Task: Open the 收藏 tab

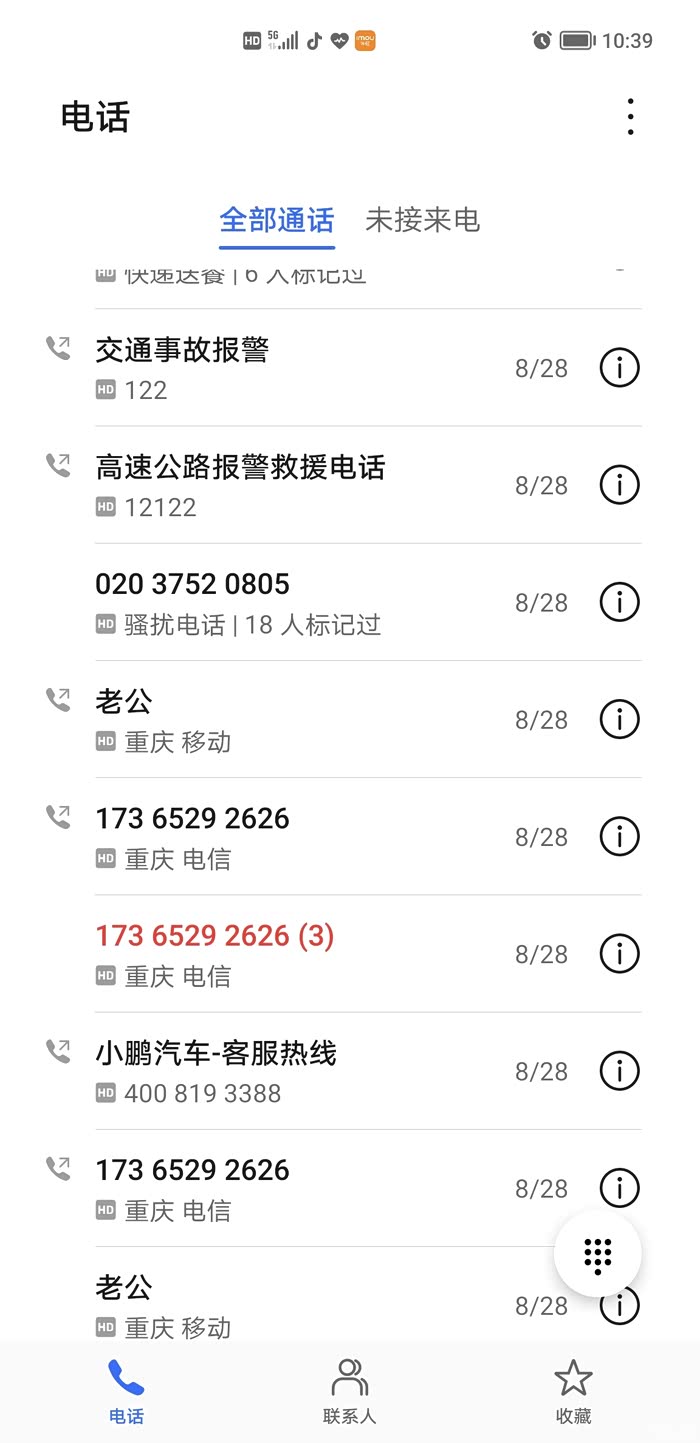Action: [x=573, y=1390]
